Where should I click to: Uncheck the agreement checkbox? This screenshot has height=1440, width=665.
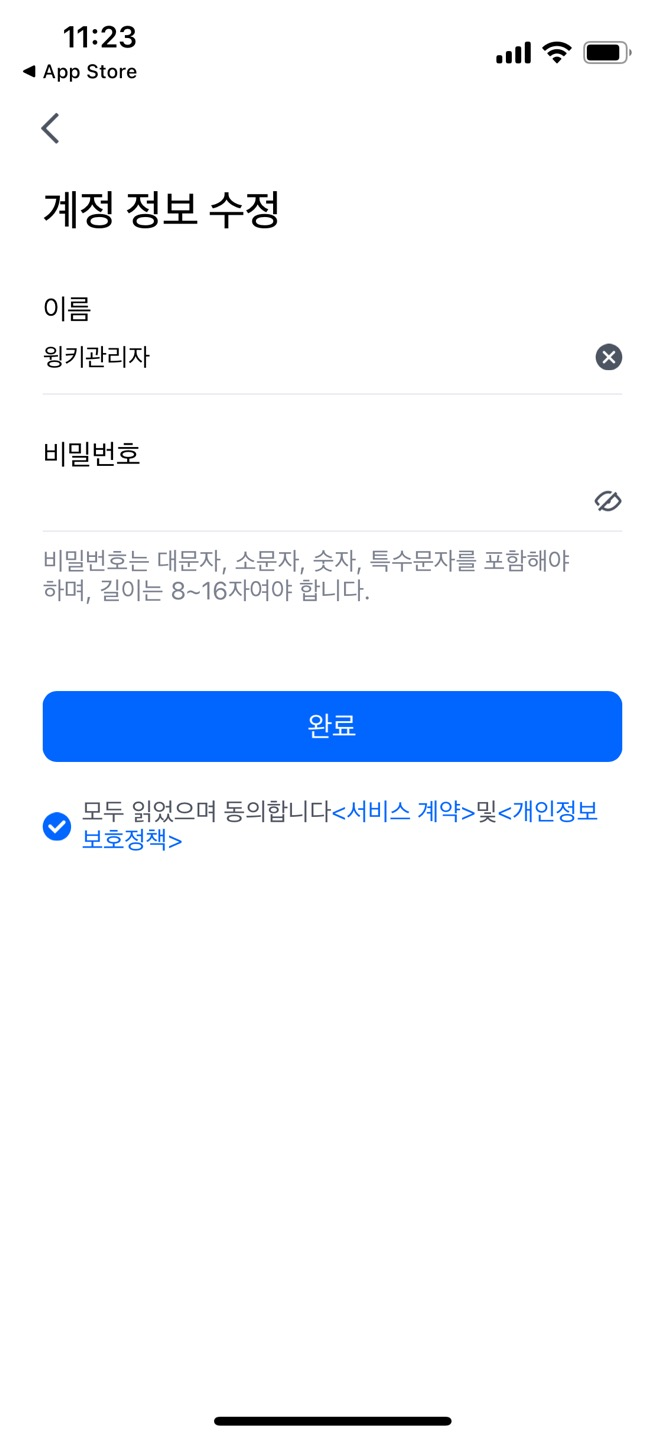[57, 826]
